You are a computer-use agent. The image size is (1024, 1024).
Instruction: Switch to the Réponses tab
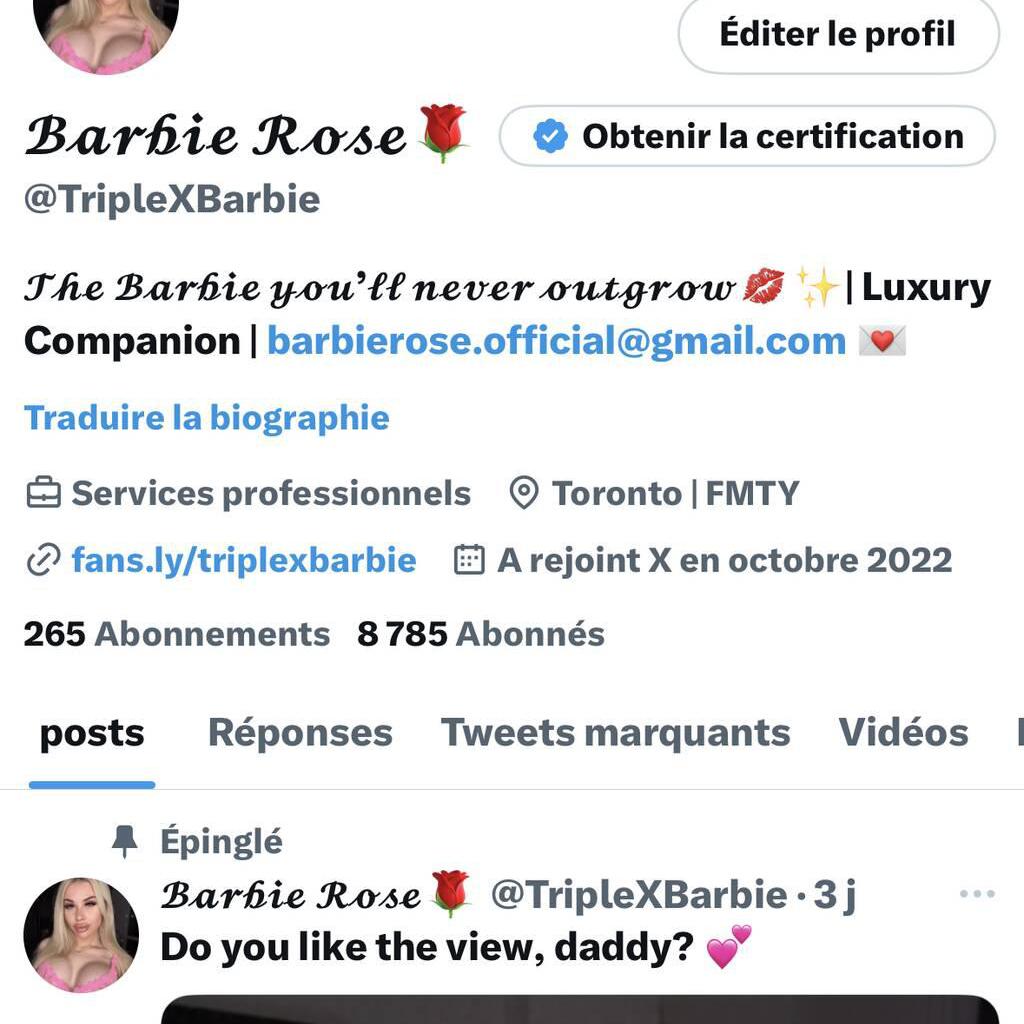point(300,733)
